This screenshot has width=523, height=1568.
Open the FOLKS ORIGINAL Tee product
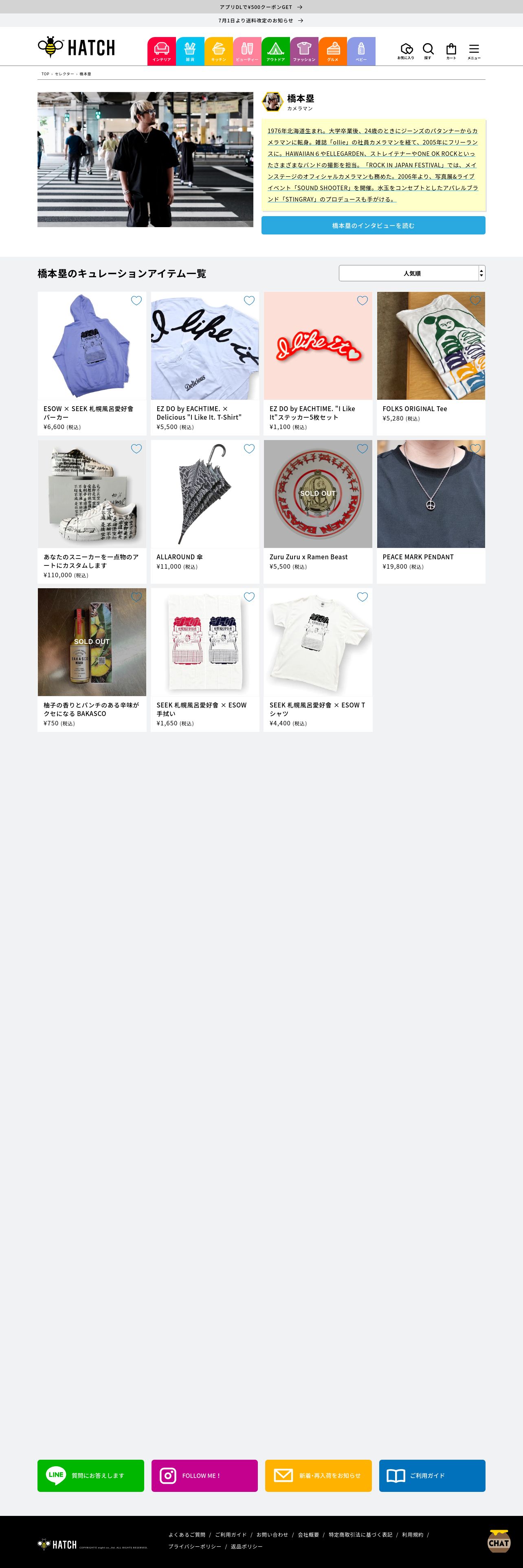pos(431,364)
